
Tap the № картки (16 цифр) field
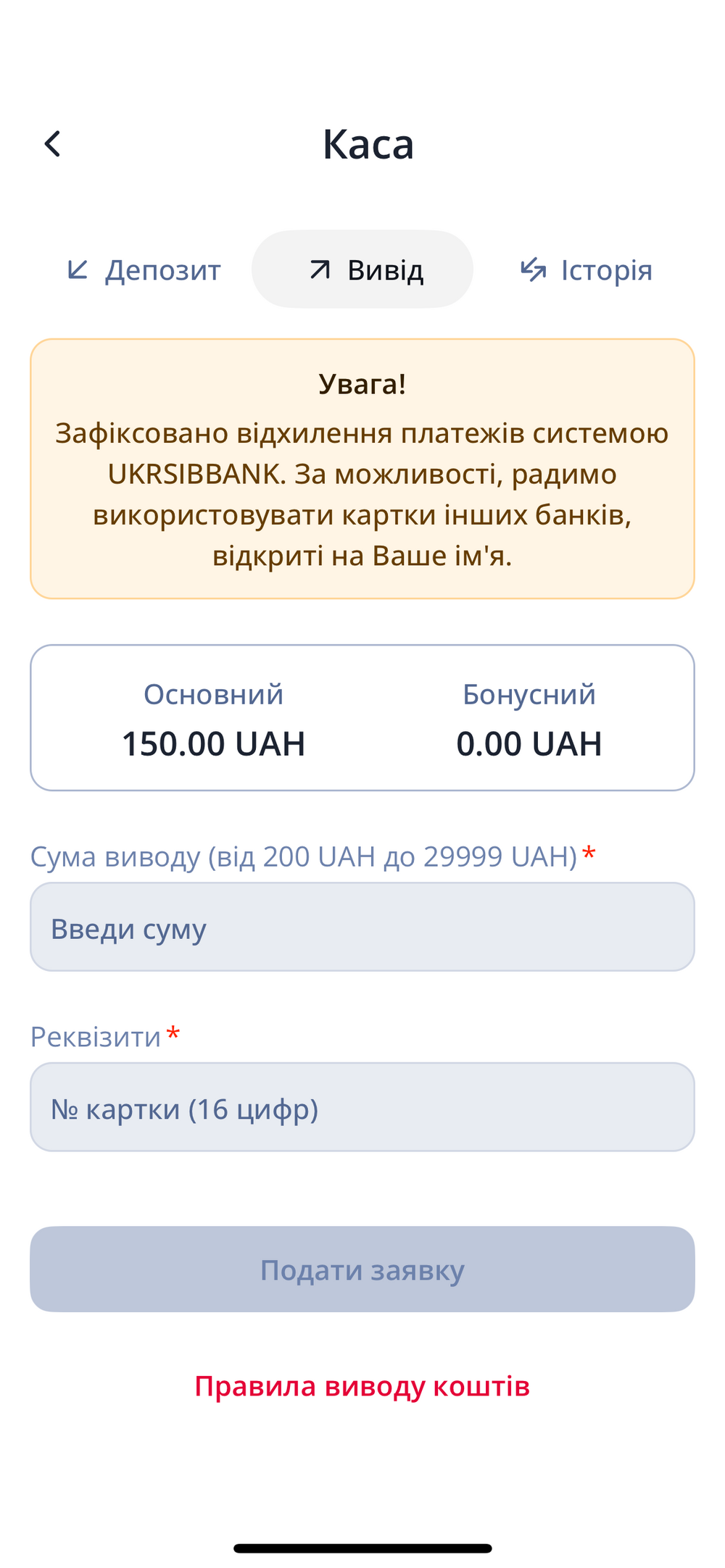[x=362, y=1107]
